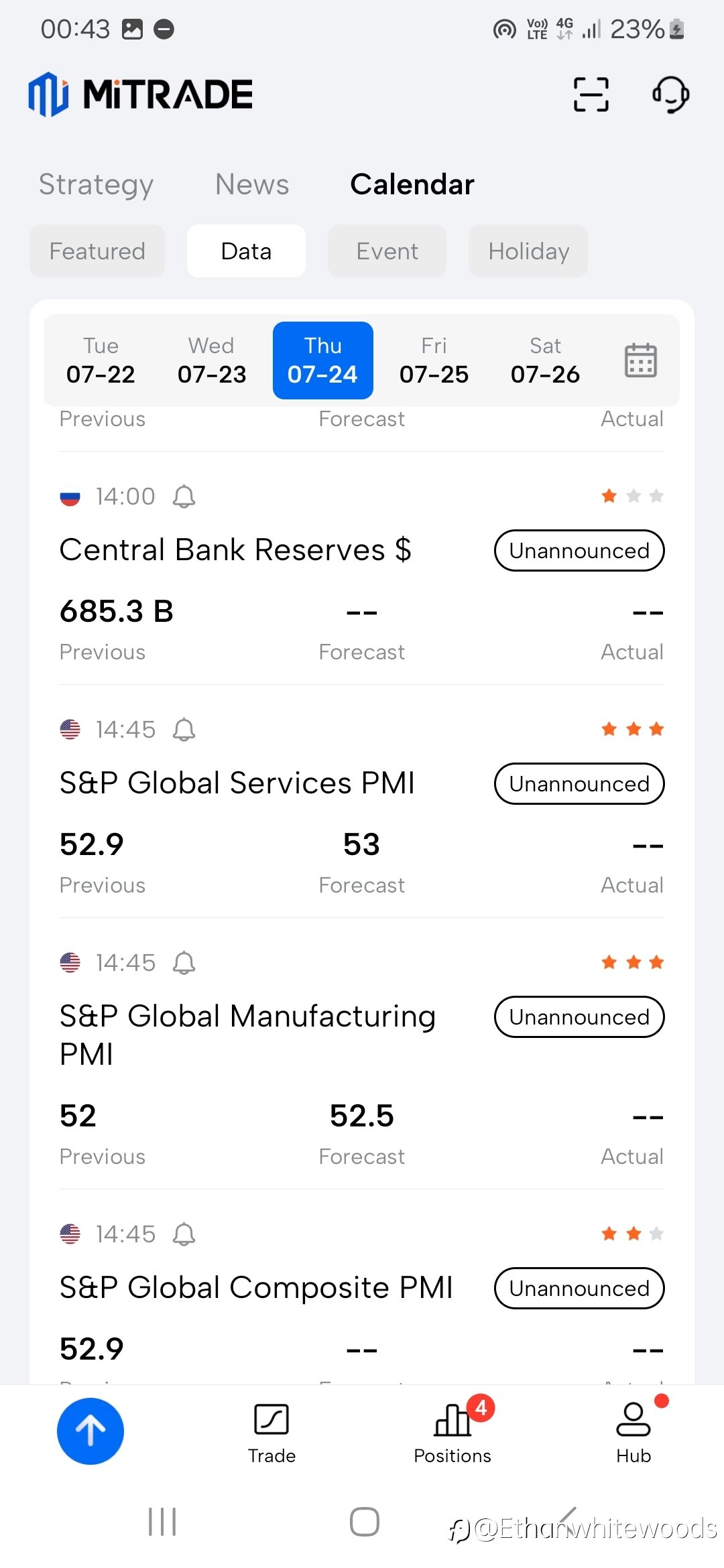Switch to the Strategy tab
Viewport: 724px width, 1568px height.
[96, 184]
